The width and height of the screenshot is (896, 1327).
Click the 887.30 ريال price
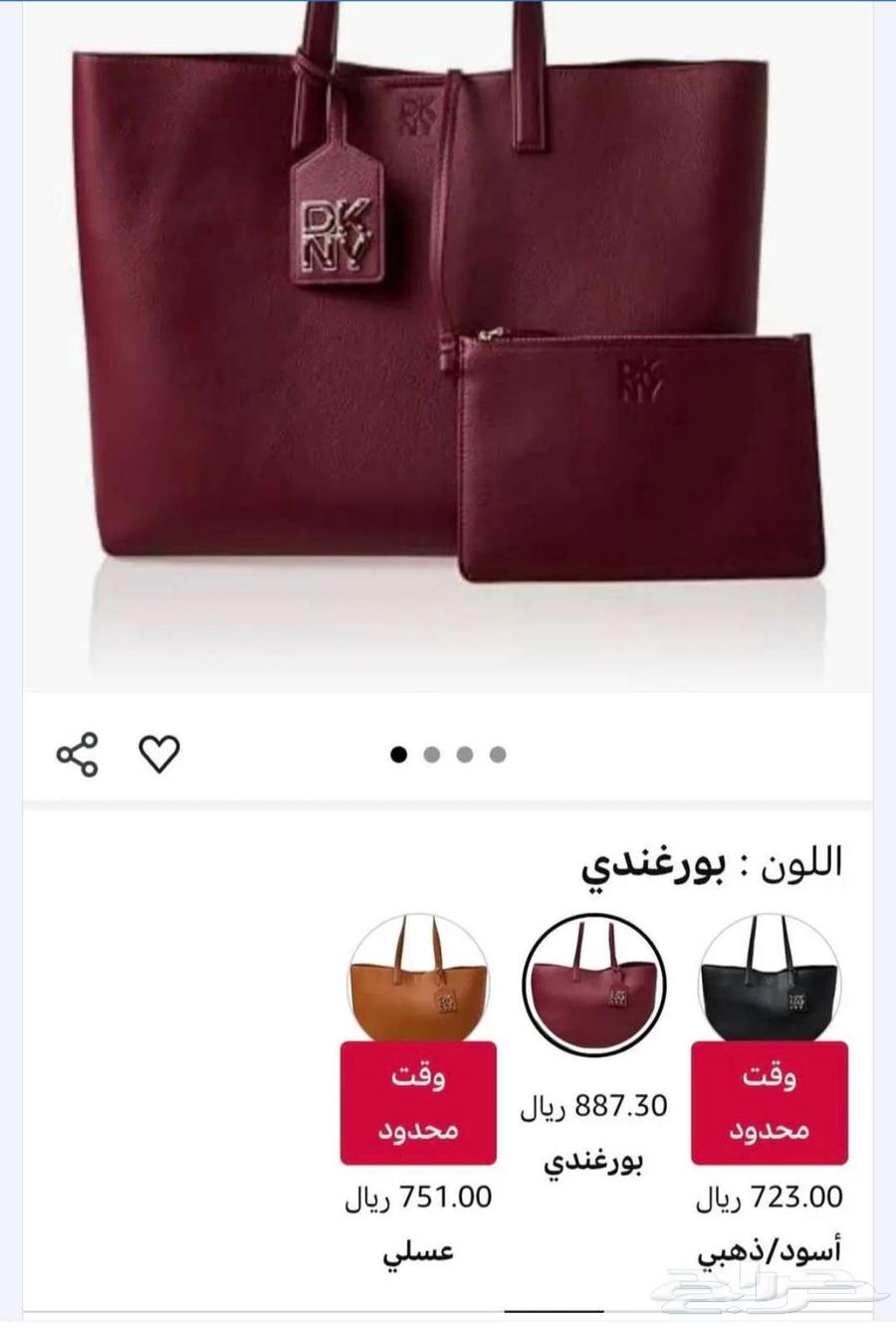[595, 1103]
